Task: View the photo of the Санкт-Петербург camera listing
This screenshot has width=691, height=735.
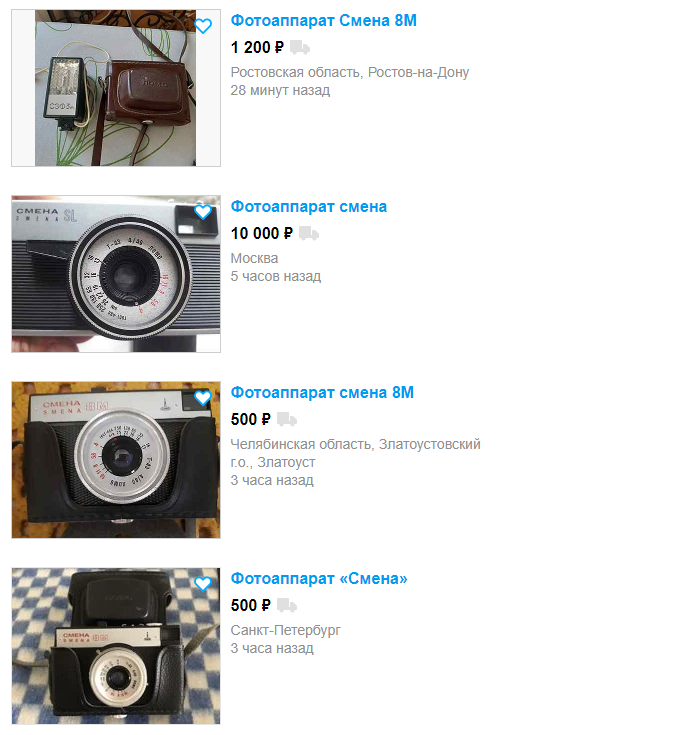Action: [115, 647]
